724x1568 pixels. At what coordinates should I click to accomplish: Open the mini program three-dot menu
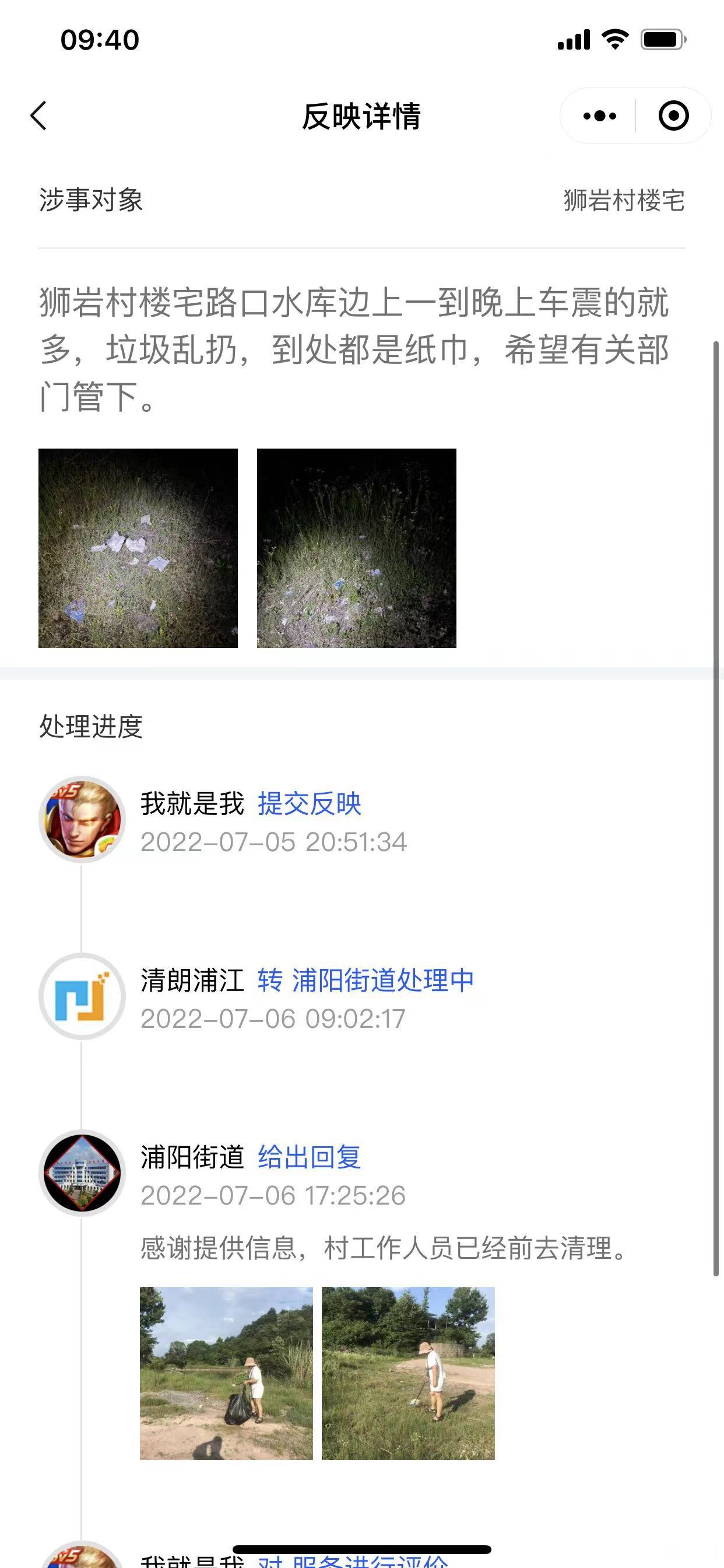599,116
